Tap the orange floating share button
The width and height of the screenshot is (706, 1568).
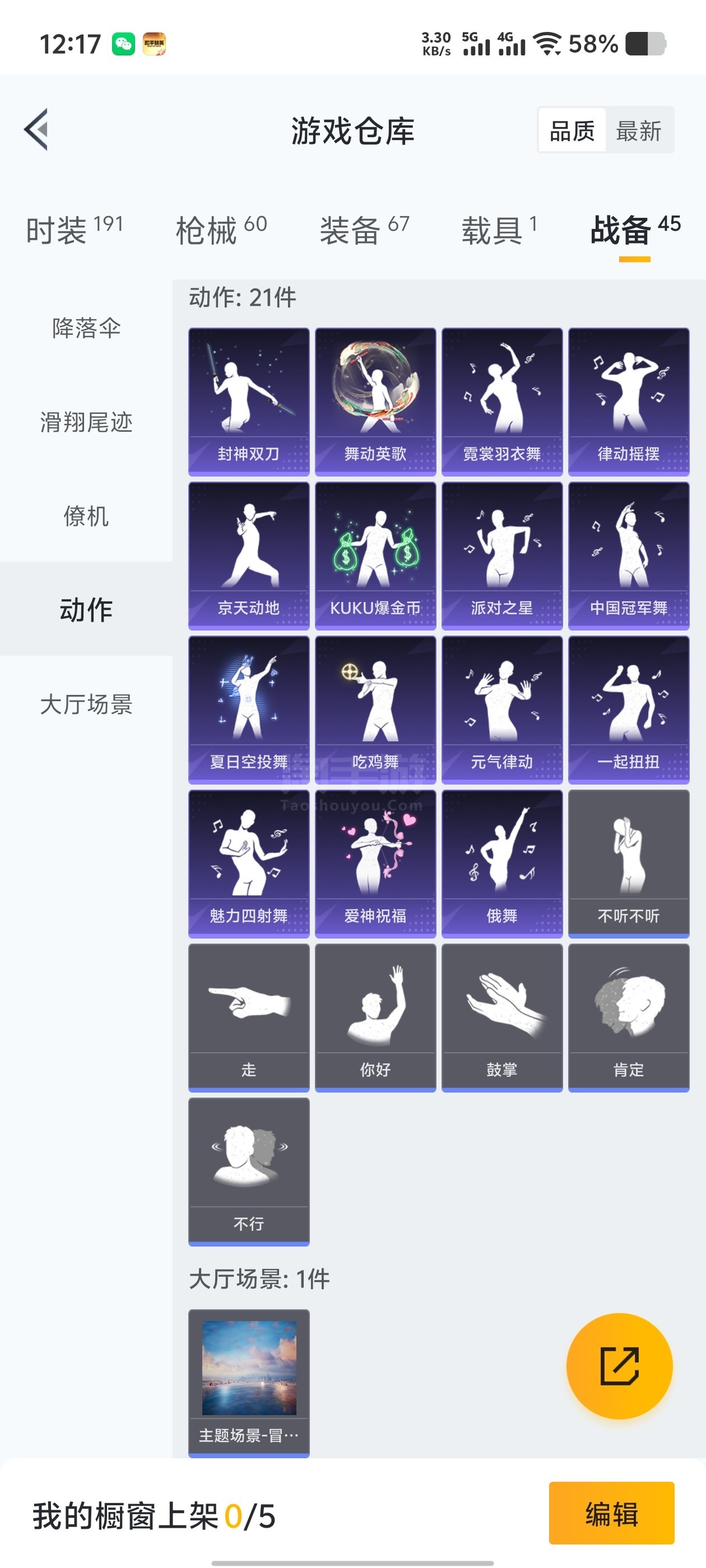pyautogui.click(x=619, y=1366)
